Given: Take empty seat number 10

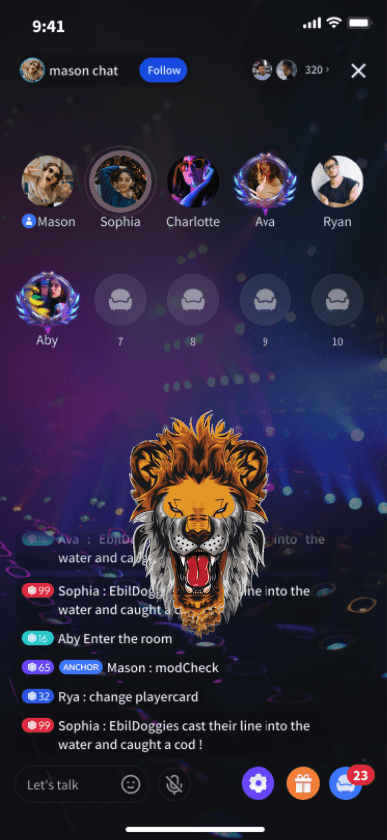Looking at the screenshot, I should click(338, 300).
